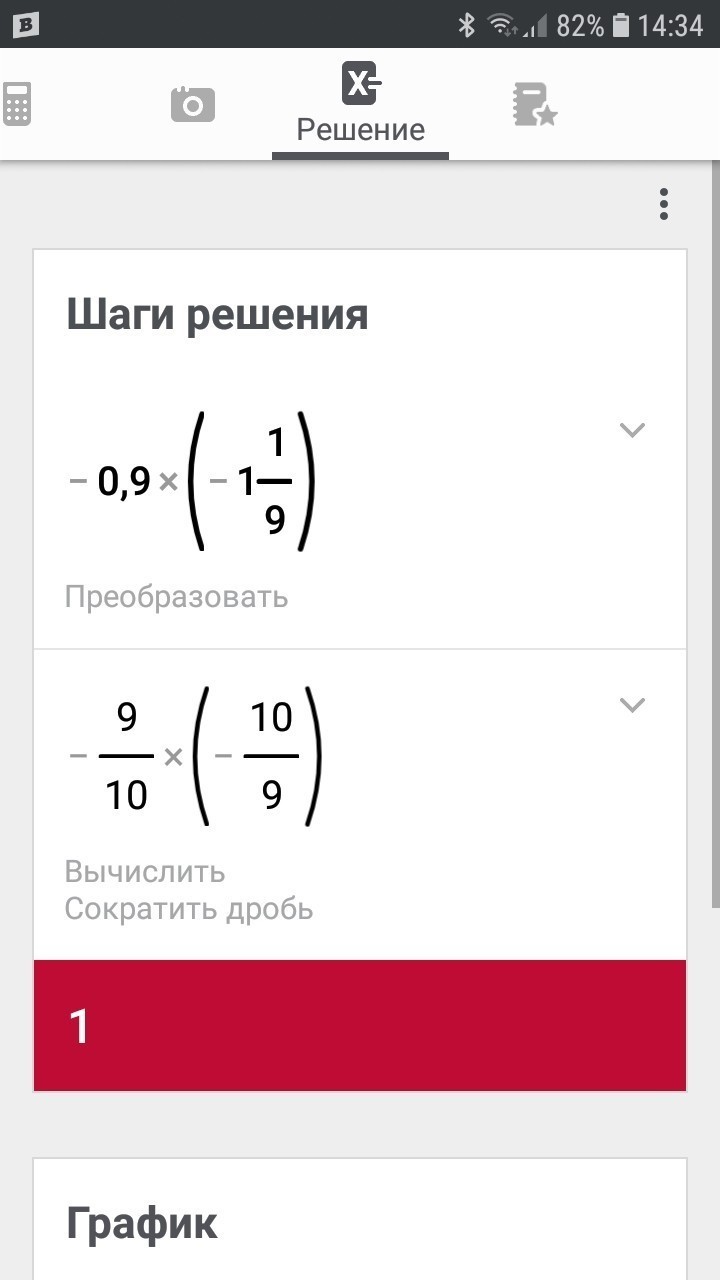The width and height of the screenshot is (720, 1280).
Task: Open the three-dot overflow menu
Action: pyautogui.click(x=663, y=204)
